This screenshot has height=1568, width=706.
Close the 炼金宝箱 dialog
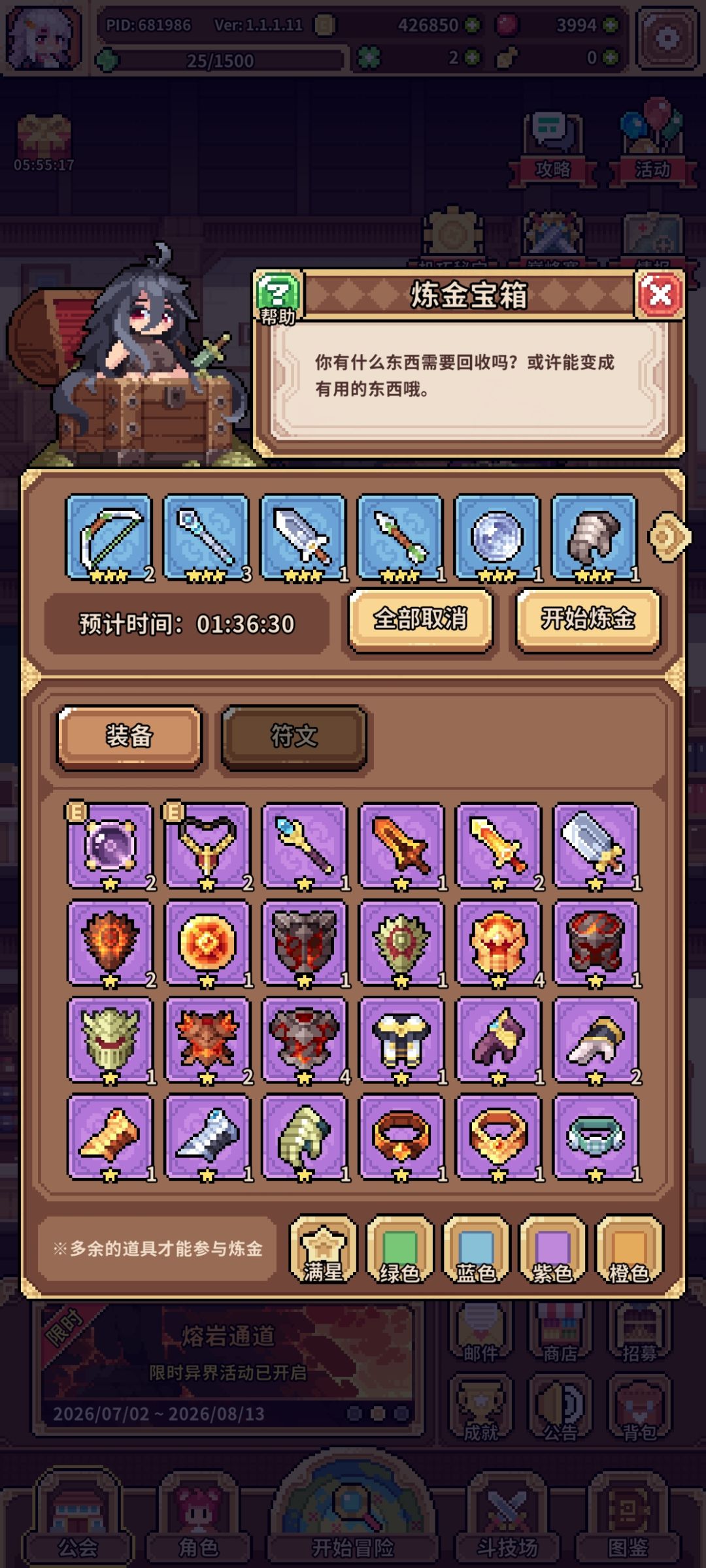(x=660, y=295)
